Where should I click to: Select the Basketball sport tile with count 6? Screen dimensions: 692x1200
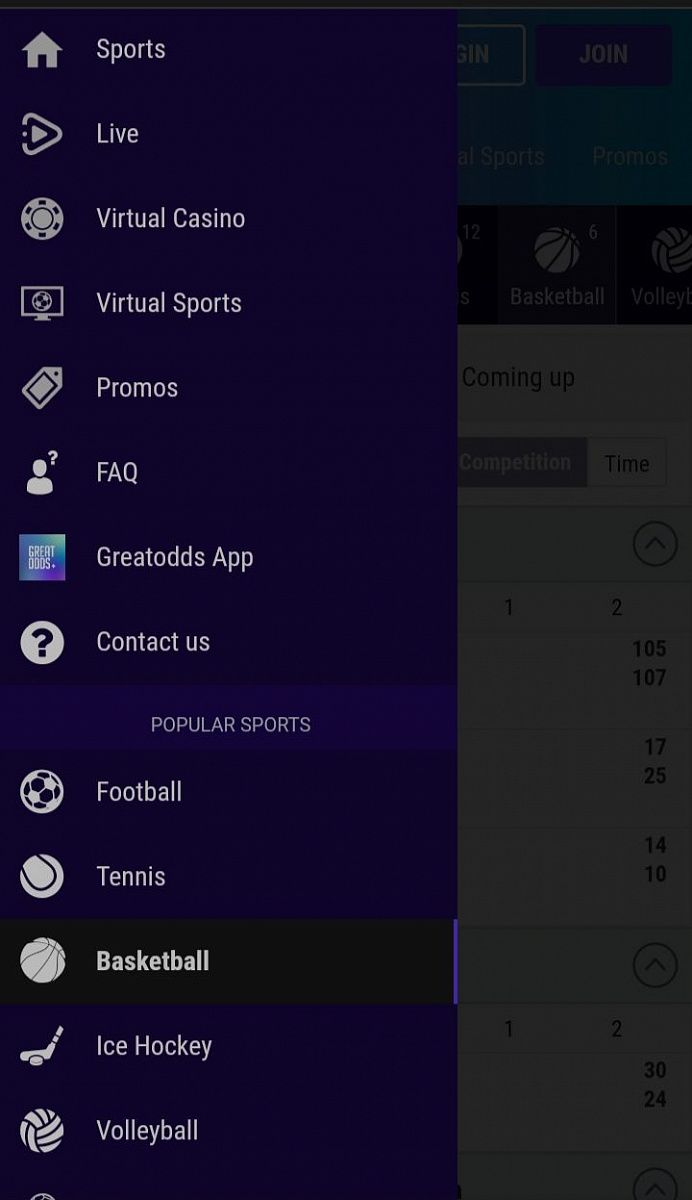point(557,265)
